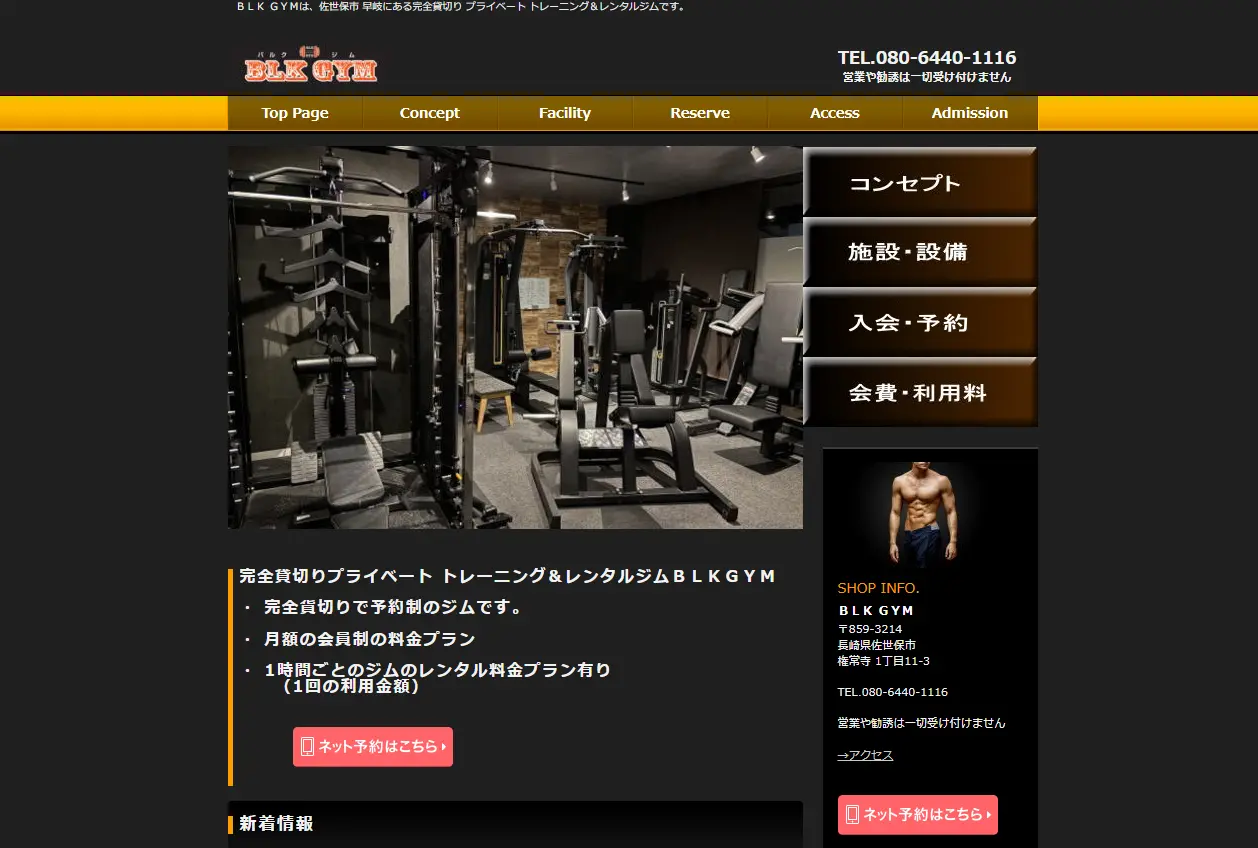Open the Top Page nav item

coord(295,113)
